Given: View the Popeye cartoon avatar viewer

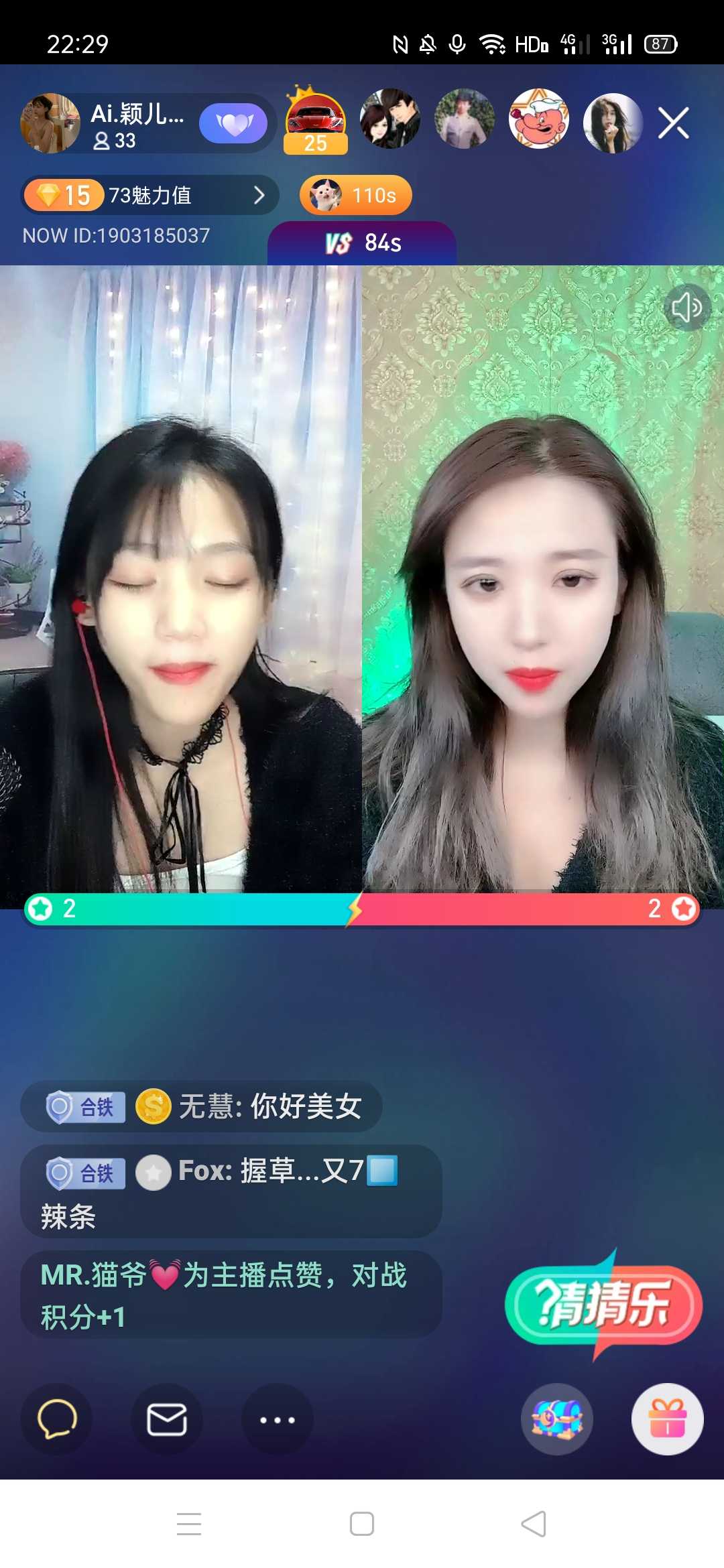Looking at the screenshot, I should (538, 119).
